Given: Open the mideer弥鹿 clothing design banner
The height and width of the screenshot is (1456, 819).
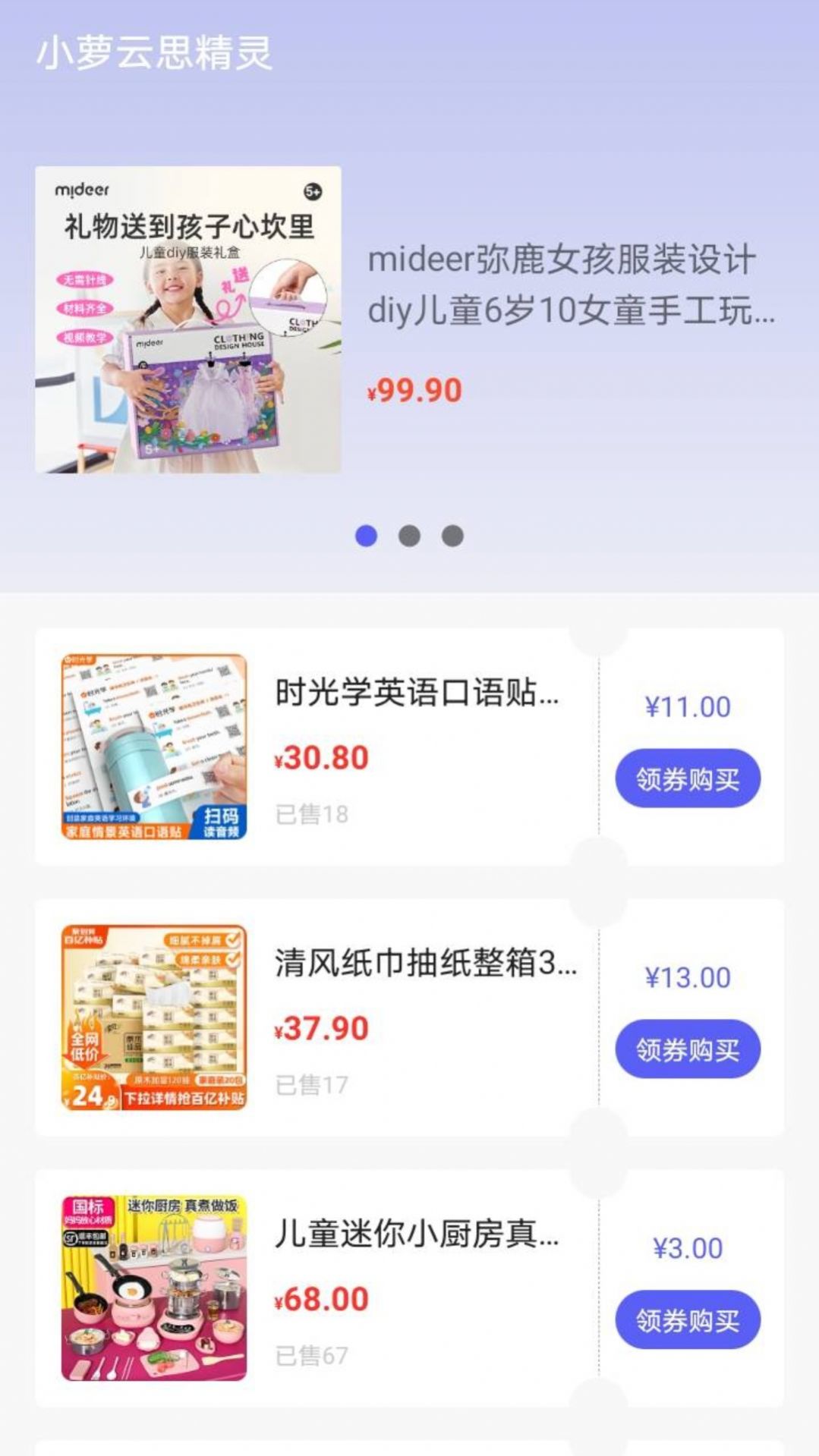Looking at the screenshot, I should pyautogui.click(x=408, y=319).
